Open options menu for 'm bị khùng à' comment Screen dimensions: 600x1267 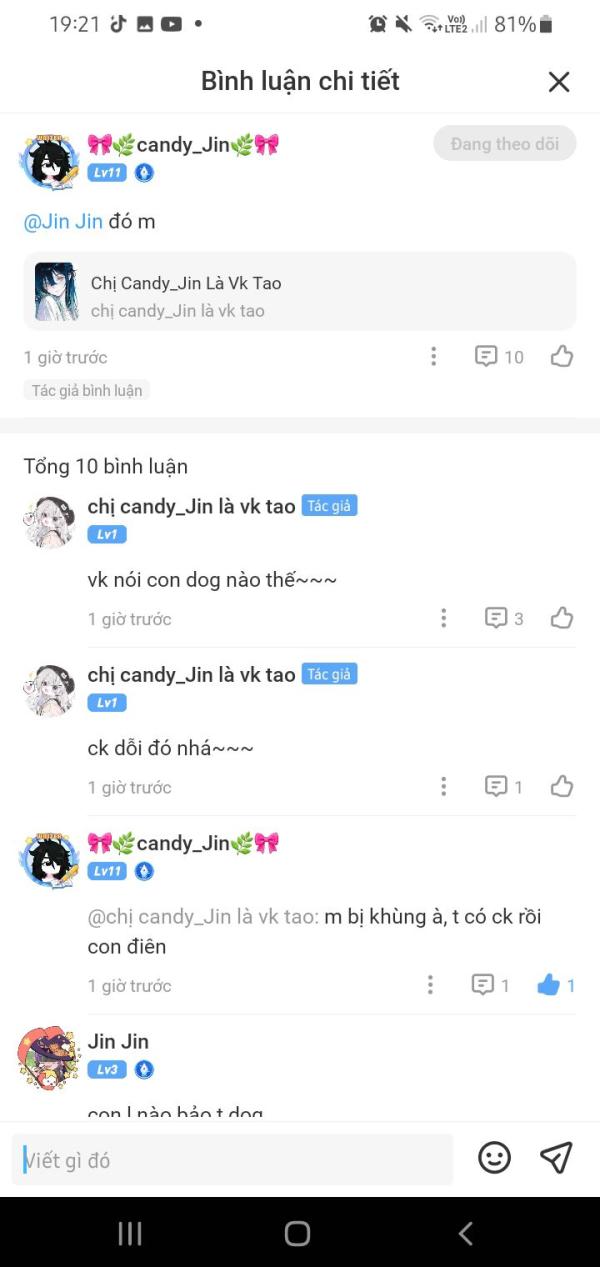[x=430, y=985]
